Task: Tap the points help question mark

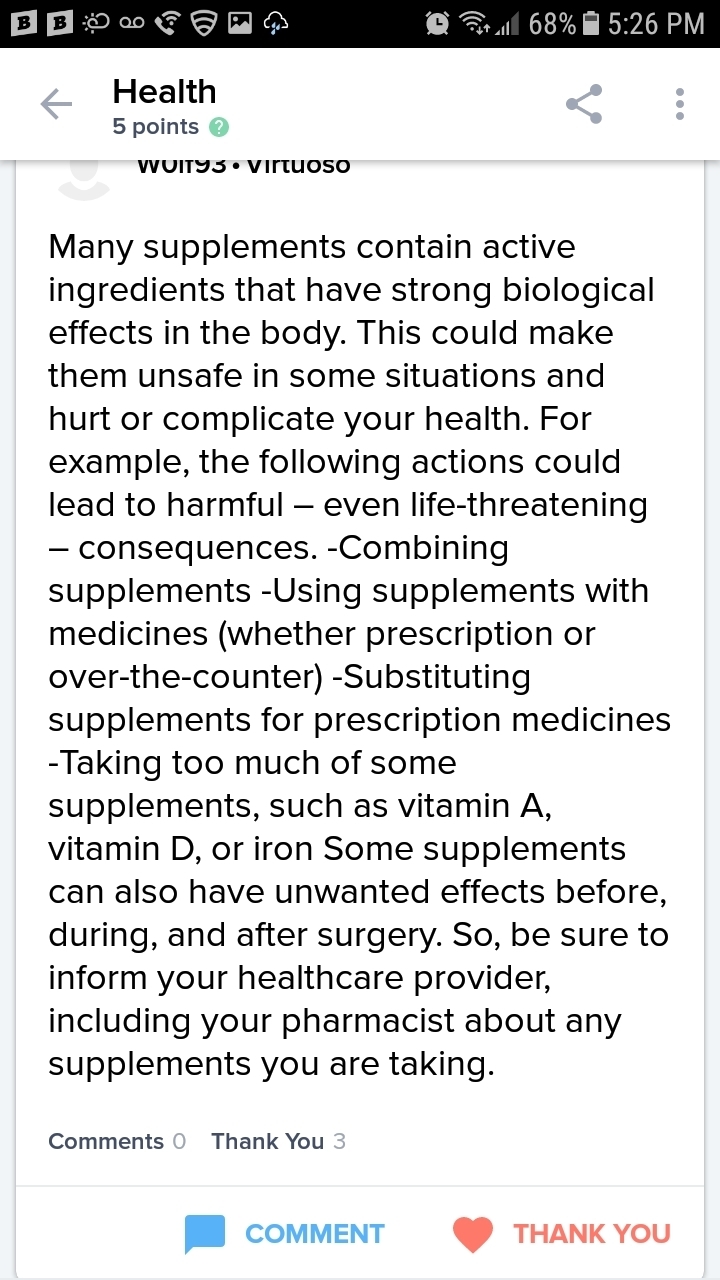Action: tap(219, 128)
